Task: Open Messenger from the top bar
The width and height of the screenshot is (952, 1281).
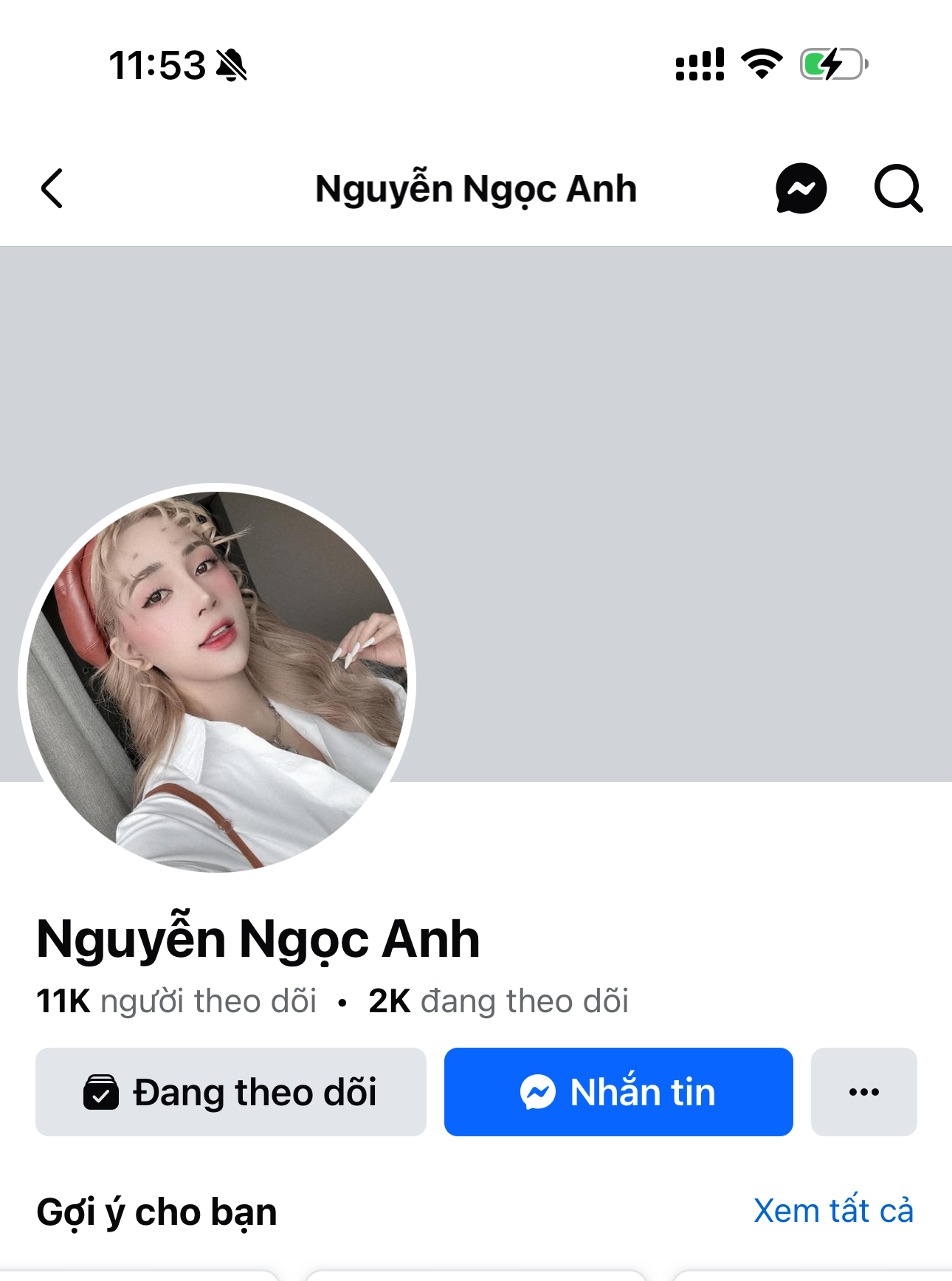Action: [x=801, y=189]
